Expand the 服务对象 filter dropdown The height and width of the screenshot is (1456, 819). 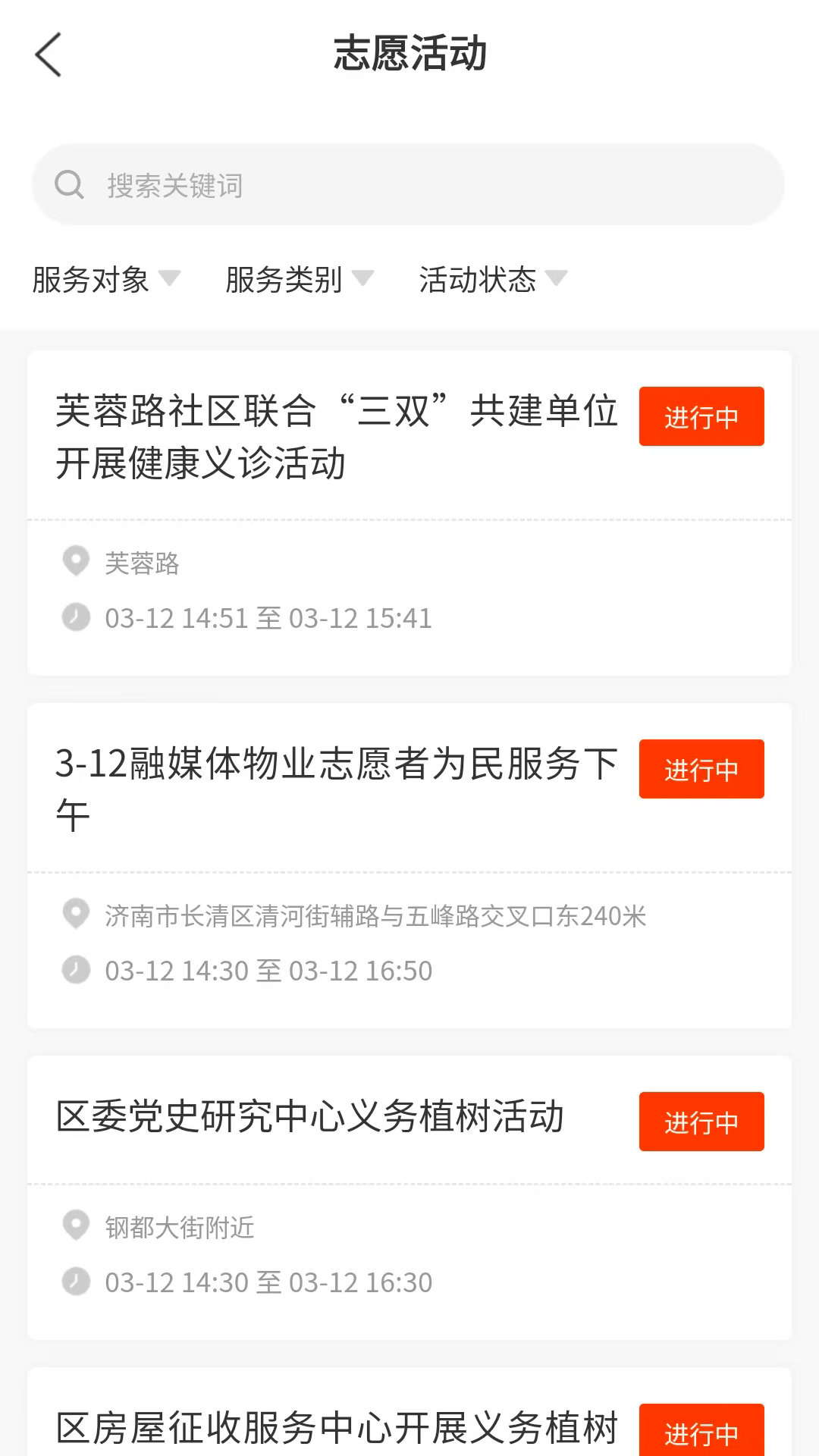105,280
